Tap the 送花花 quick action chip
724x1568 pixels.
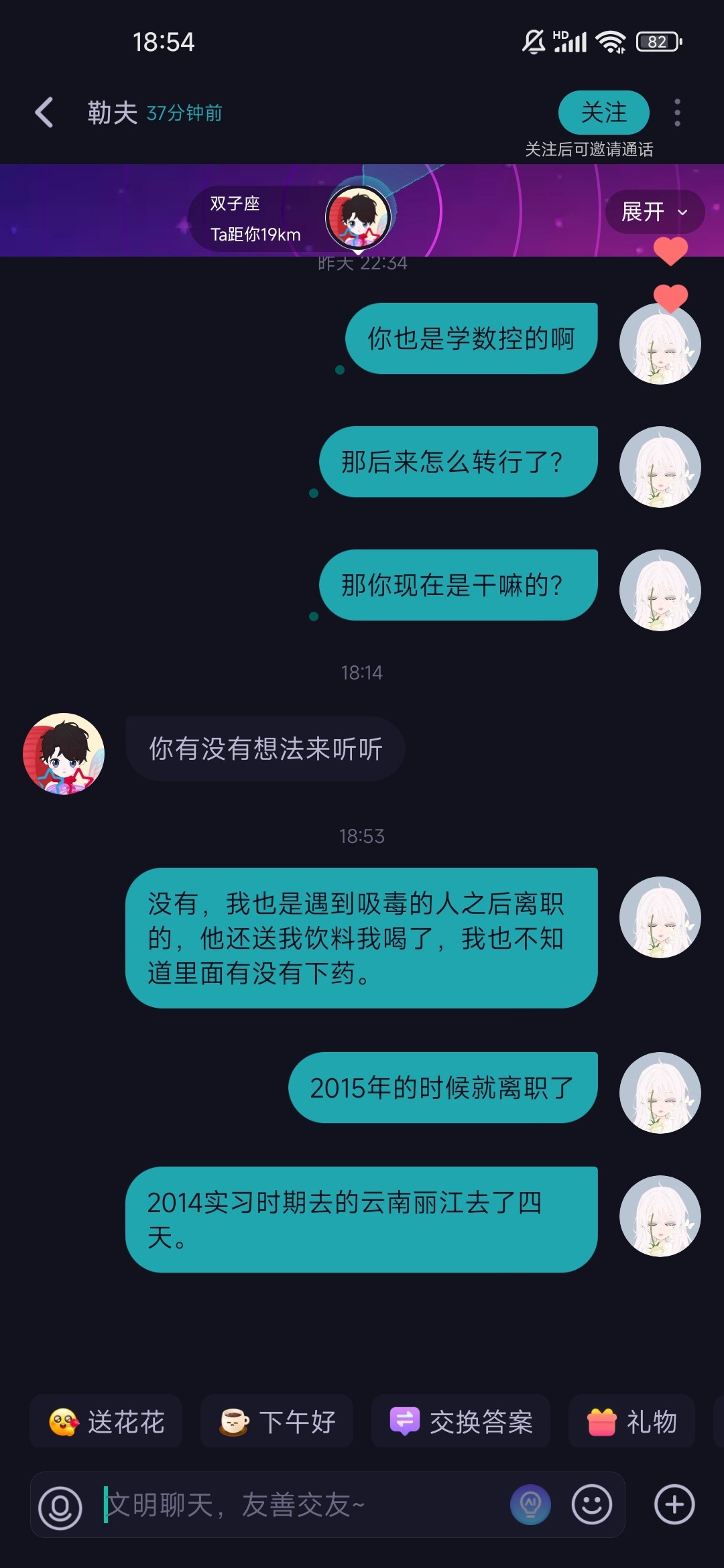click(106, 1421)
